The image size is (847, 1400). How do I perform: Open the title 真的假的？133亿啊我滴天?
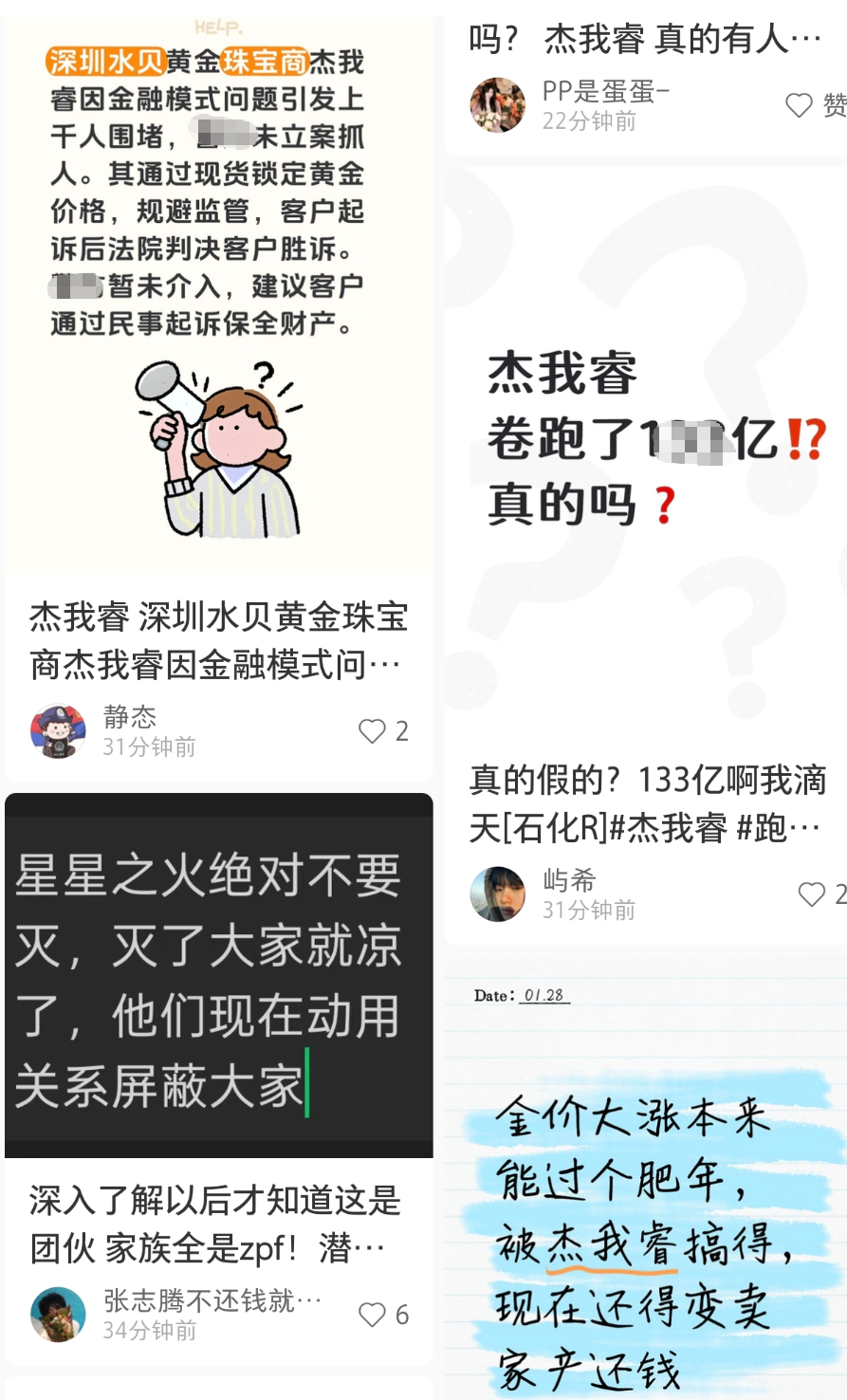(x=647, y=804)
